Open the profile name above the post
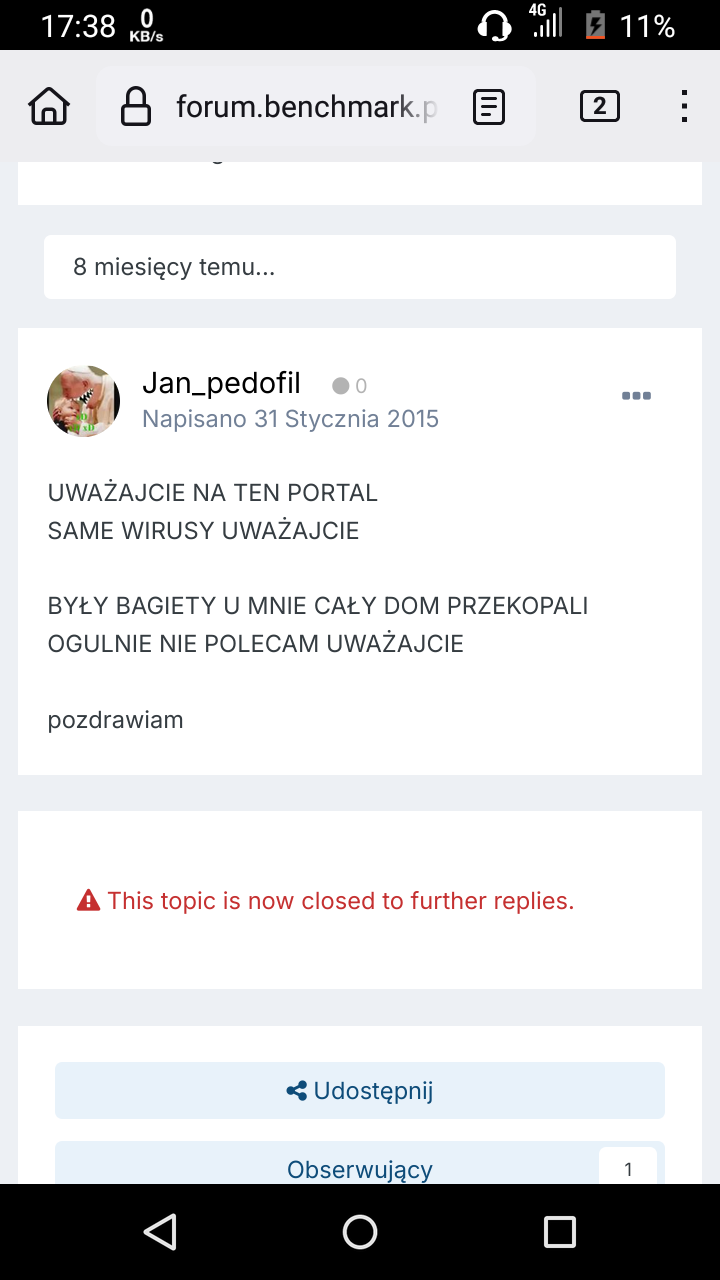This screenshot has width=720, height=1280. (x=221, y=382)
